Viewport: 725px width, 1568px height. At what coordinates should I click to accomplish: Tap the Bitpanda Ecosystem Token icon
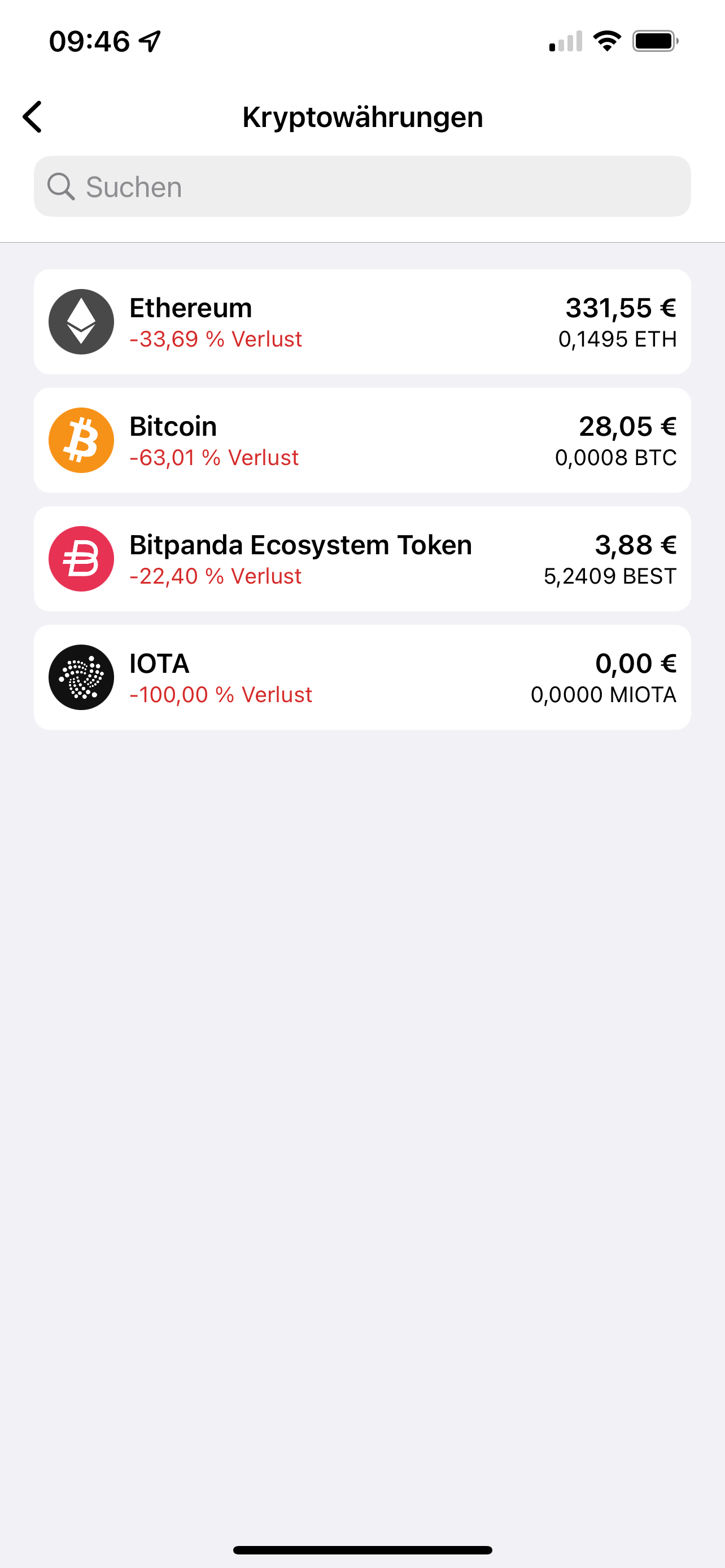pos(80,559)
